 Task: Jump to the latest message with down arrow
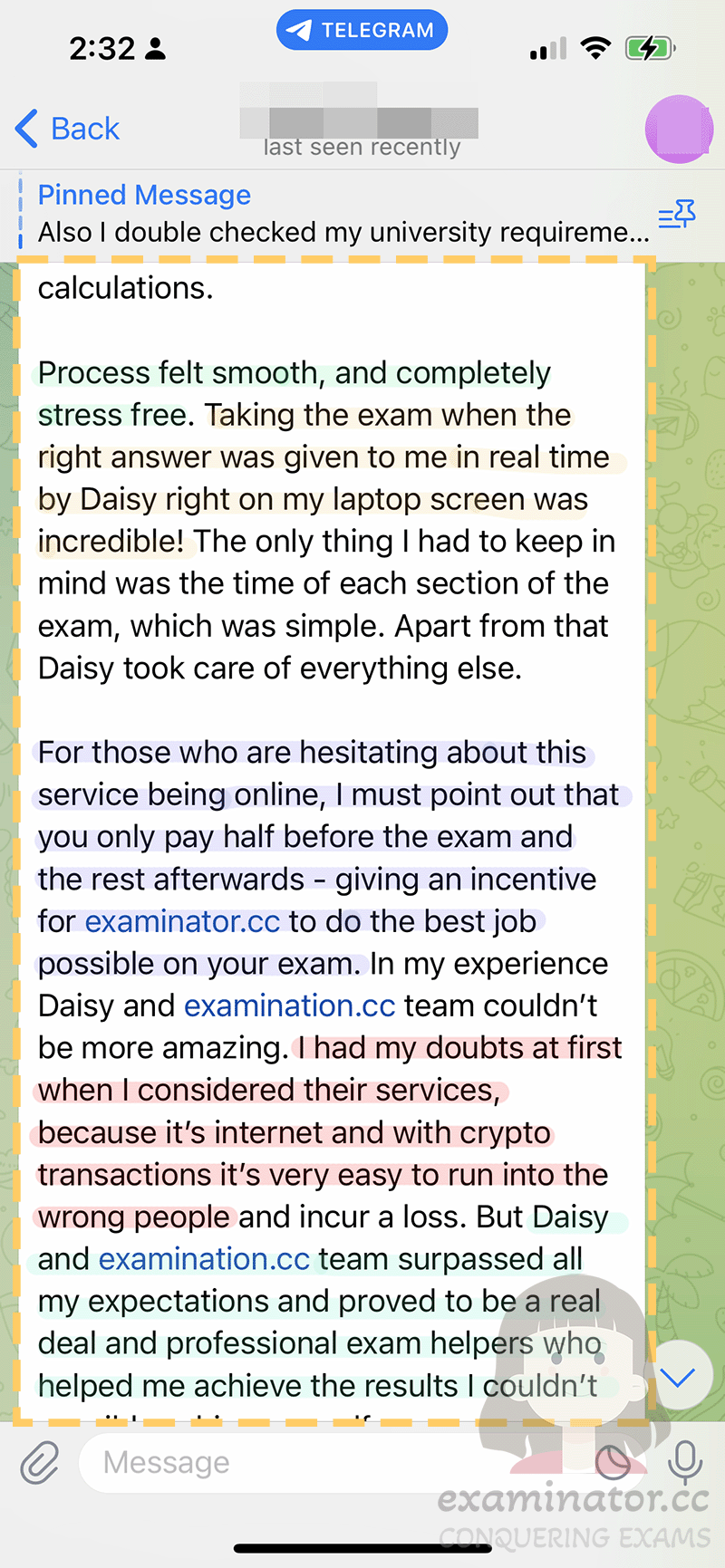677,1378
